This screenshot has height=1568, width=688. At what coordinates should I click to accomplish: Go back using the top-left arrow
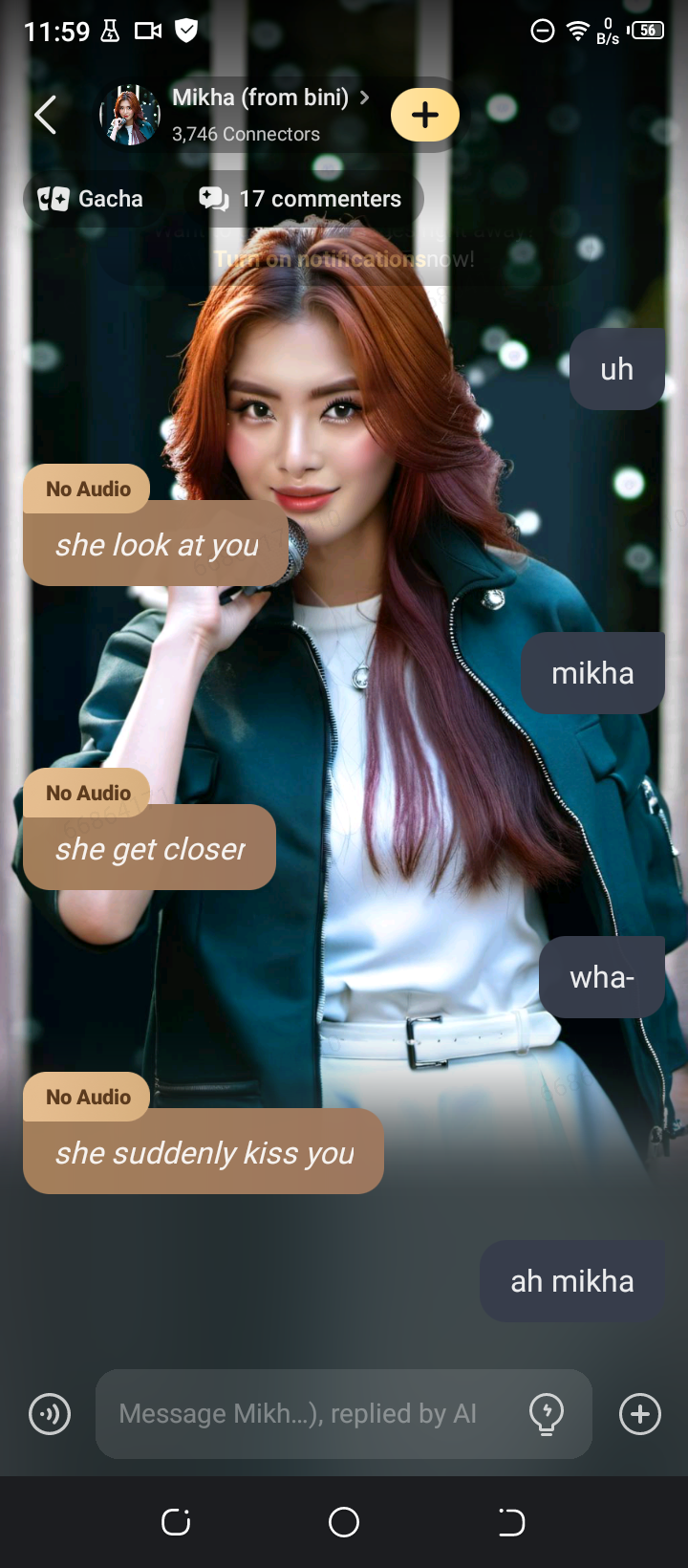pyautogui.click(x=45, y=115)
